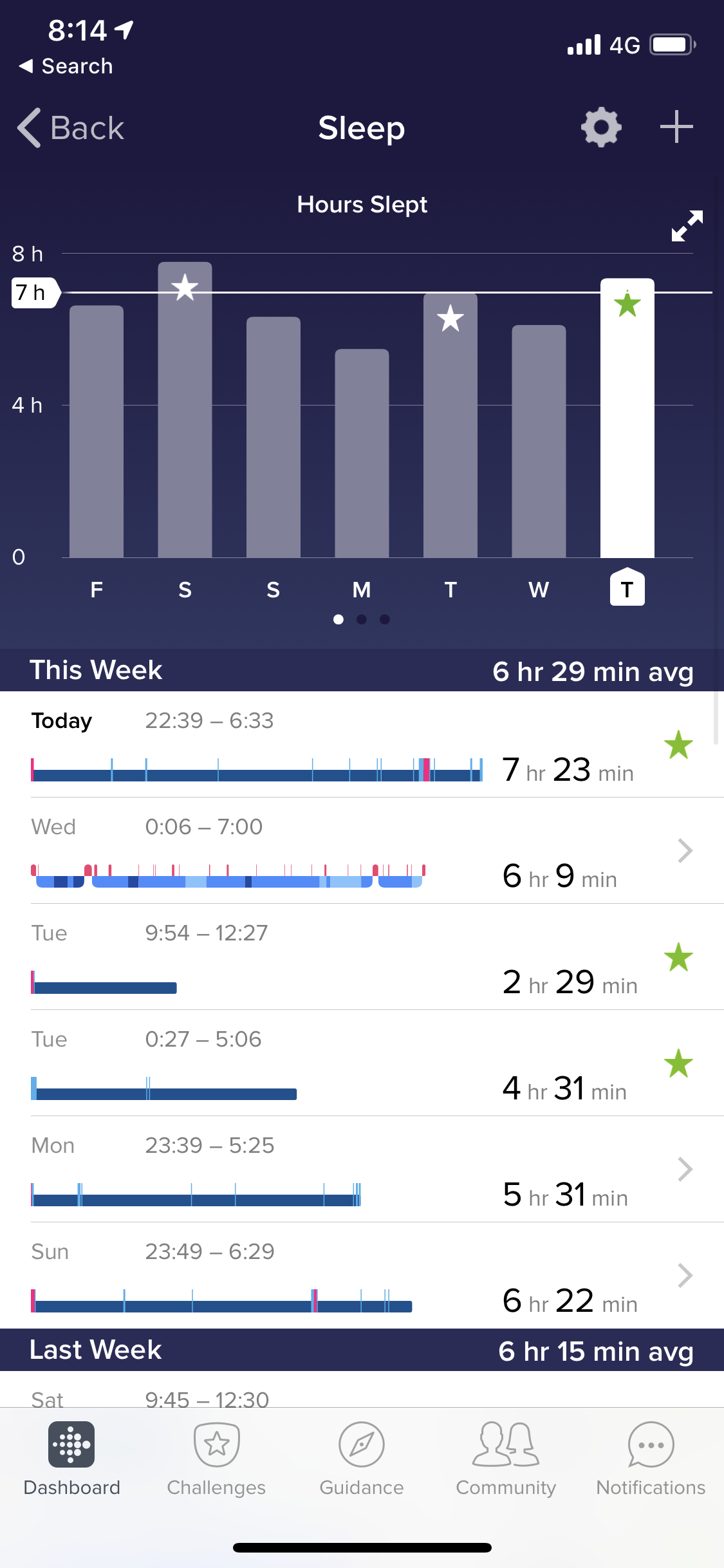Open Sunday's 6 hr 22 min sleep

[x=362, y=1276]
